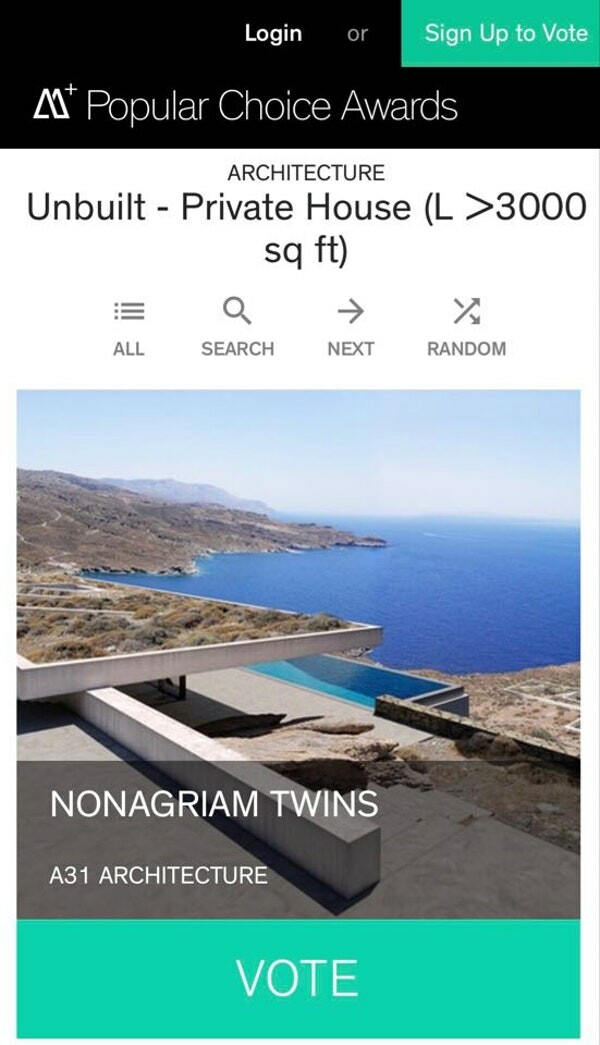Go to the NEXT entry
The image size is (600, 1045).
point(350,327)
